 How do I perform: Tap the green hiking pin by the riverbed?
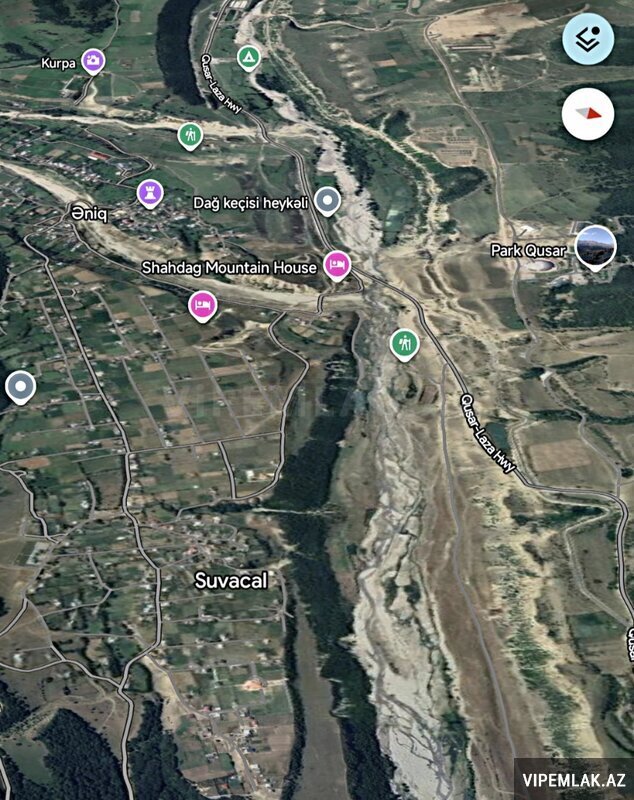click(404, 344)
